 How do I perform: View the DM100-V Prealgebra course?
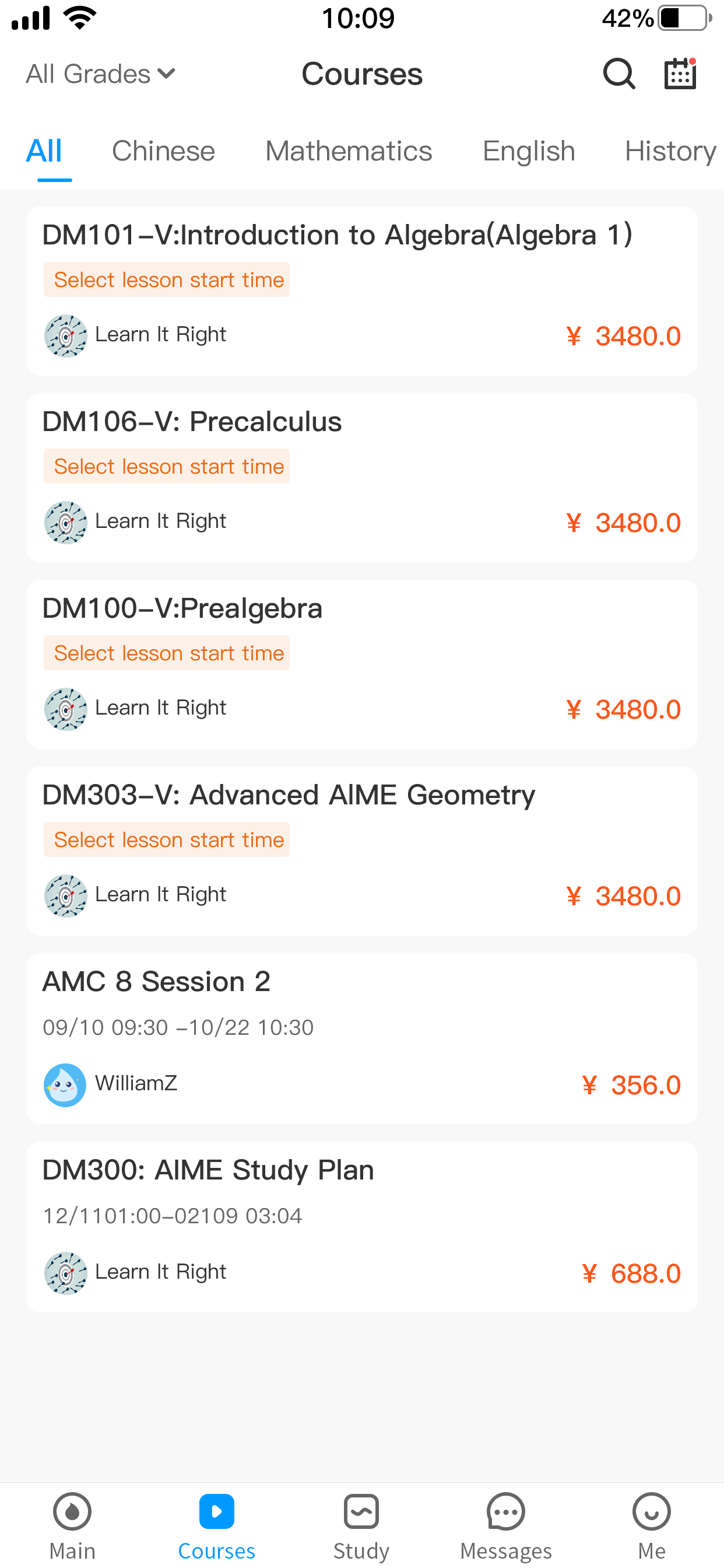click(362, 664)
